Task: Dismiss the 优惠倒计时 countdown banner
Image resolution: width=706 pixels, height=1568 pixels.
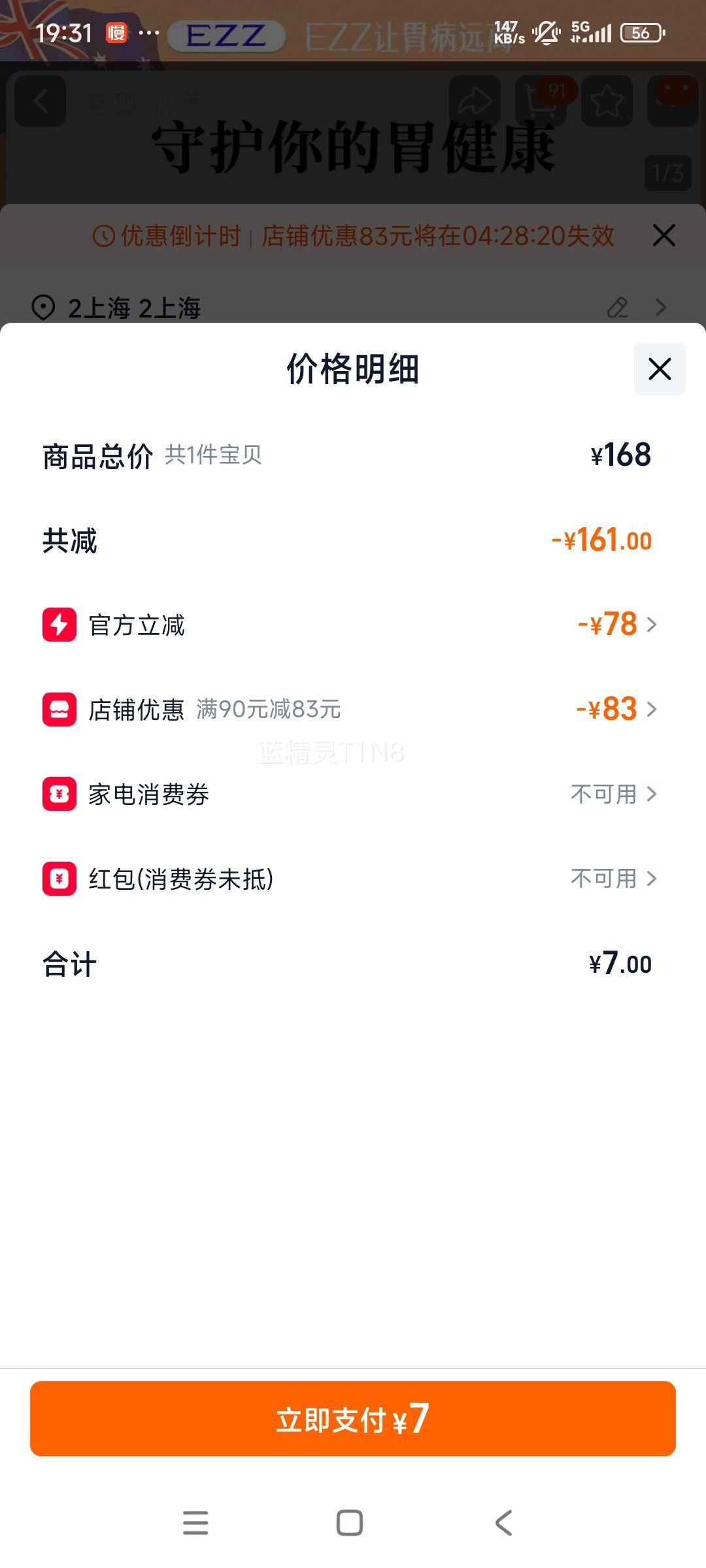Action: tap(664, 236)
